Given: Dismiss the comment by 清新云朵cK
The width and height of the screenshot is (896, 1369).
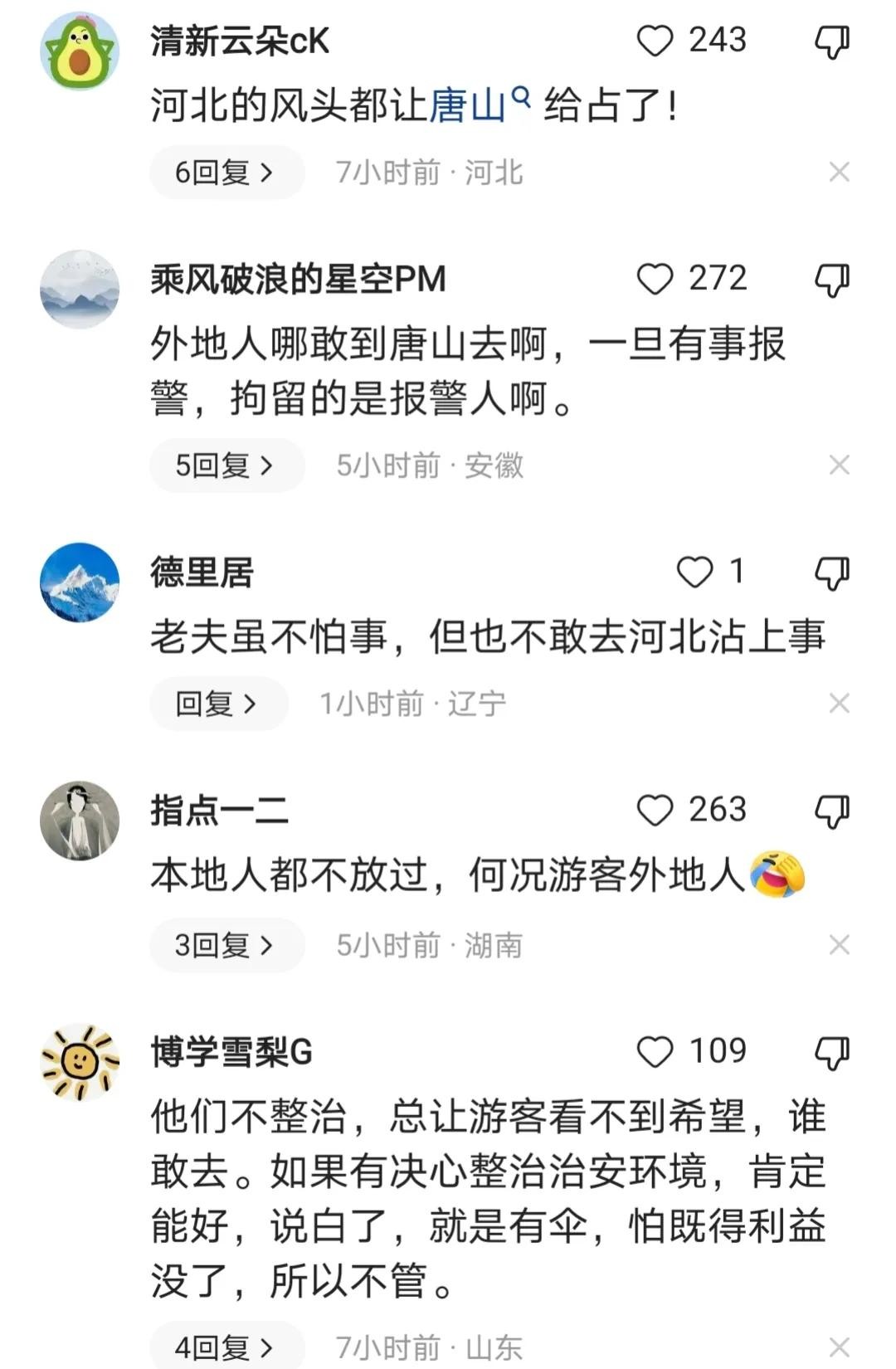Looking at the screenshot, I should (x=839, y=173).
